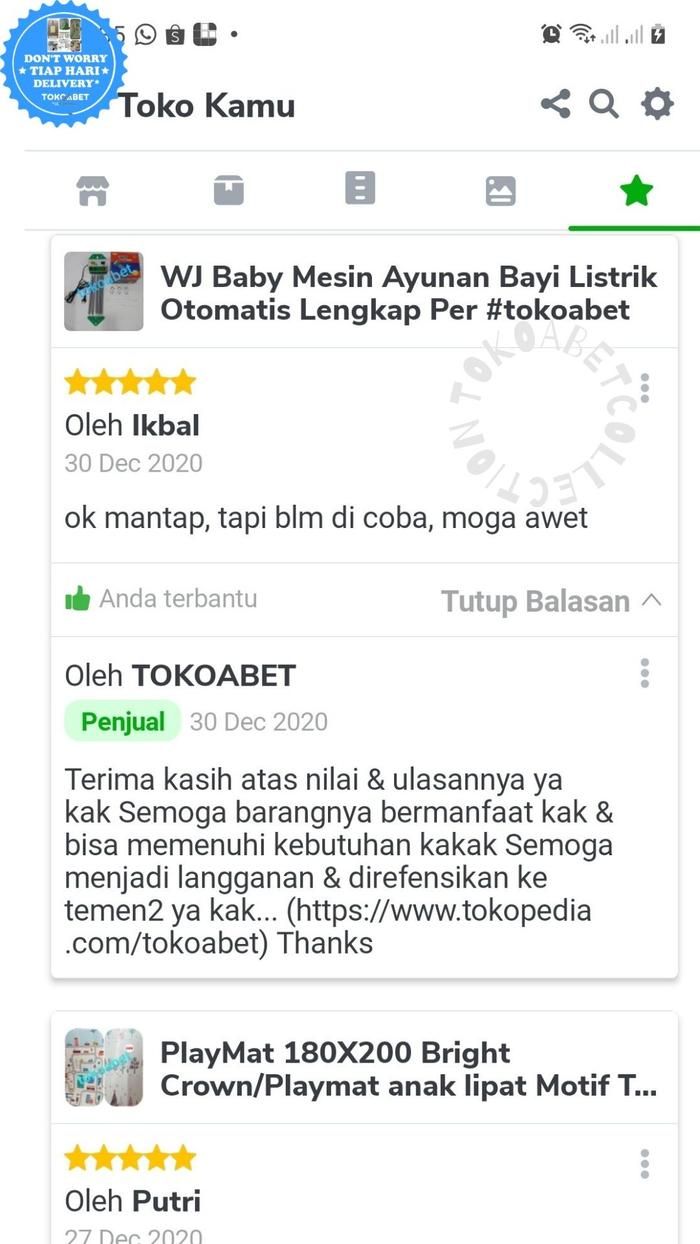Switch to the storefront home tab

[x=93, y=190]
